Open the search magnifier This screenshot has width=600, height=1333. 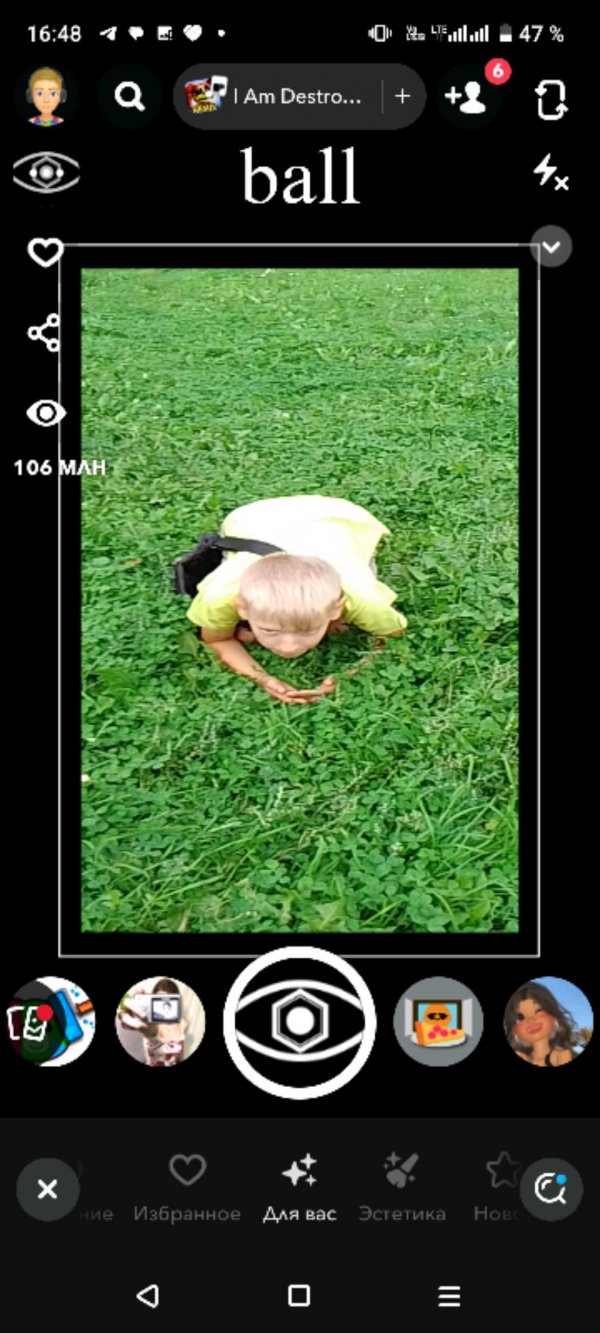tap(129, 96)
